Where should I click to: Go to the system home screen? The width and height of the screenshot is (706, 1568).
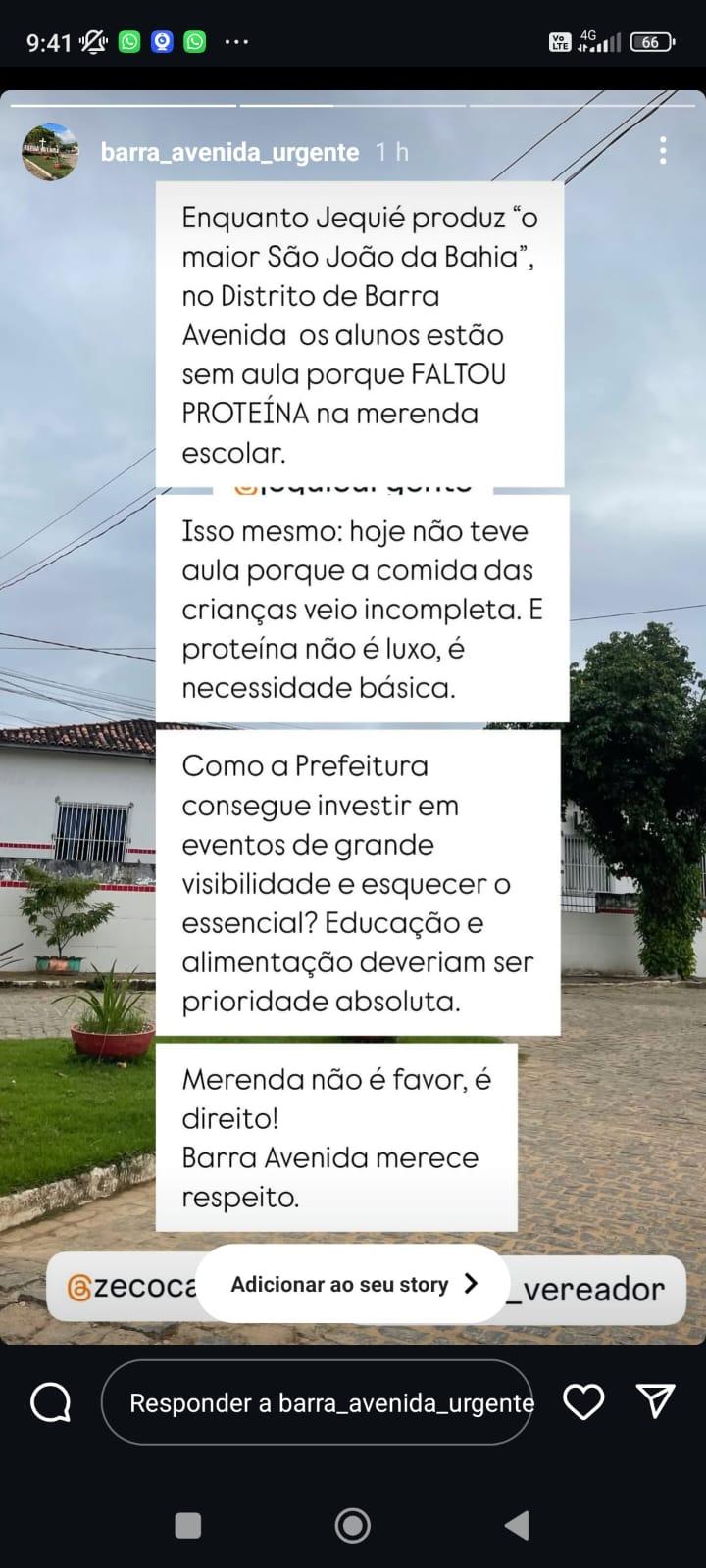pos(353,1525)
